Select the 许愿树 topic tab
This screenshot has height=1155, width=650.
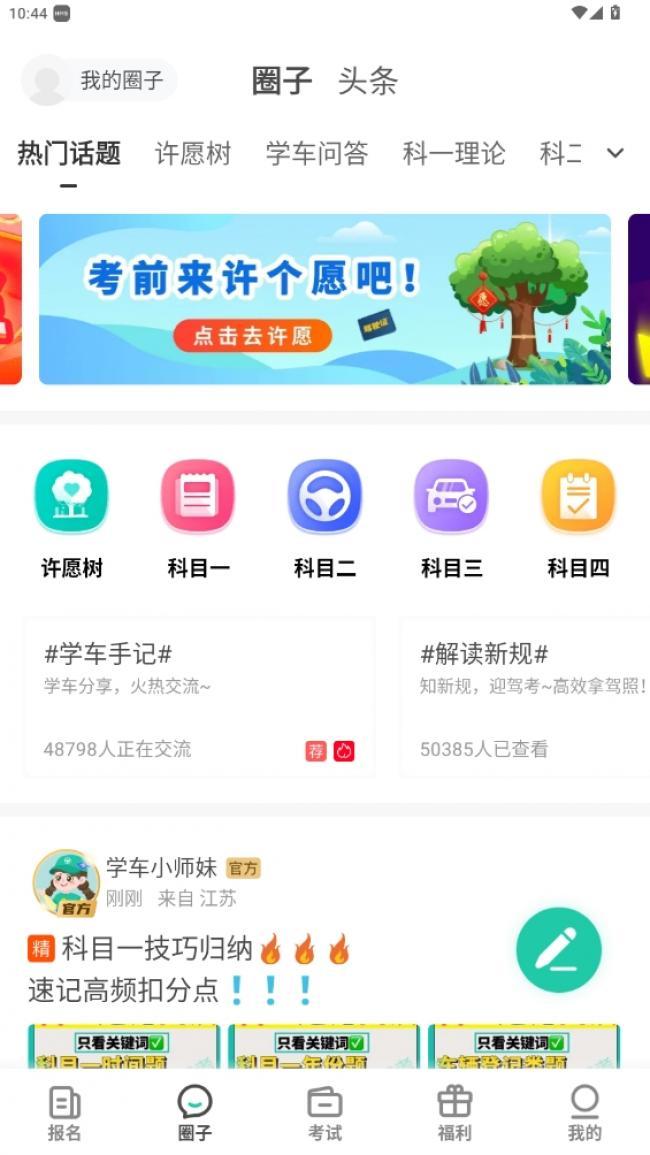pyautogui.click(x=193, y=153)
